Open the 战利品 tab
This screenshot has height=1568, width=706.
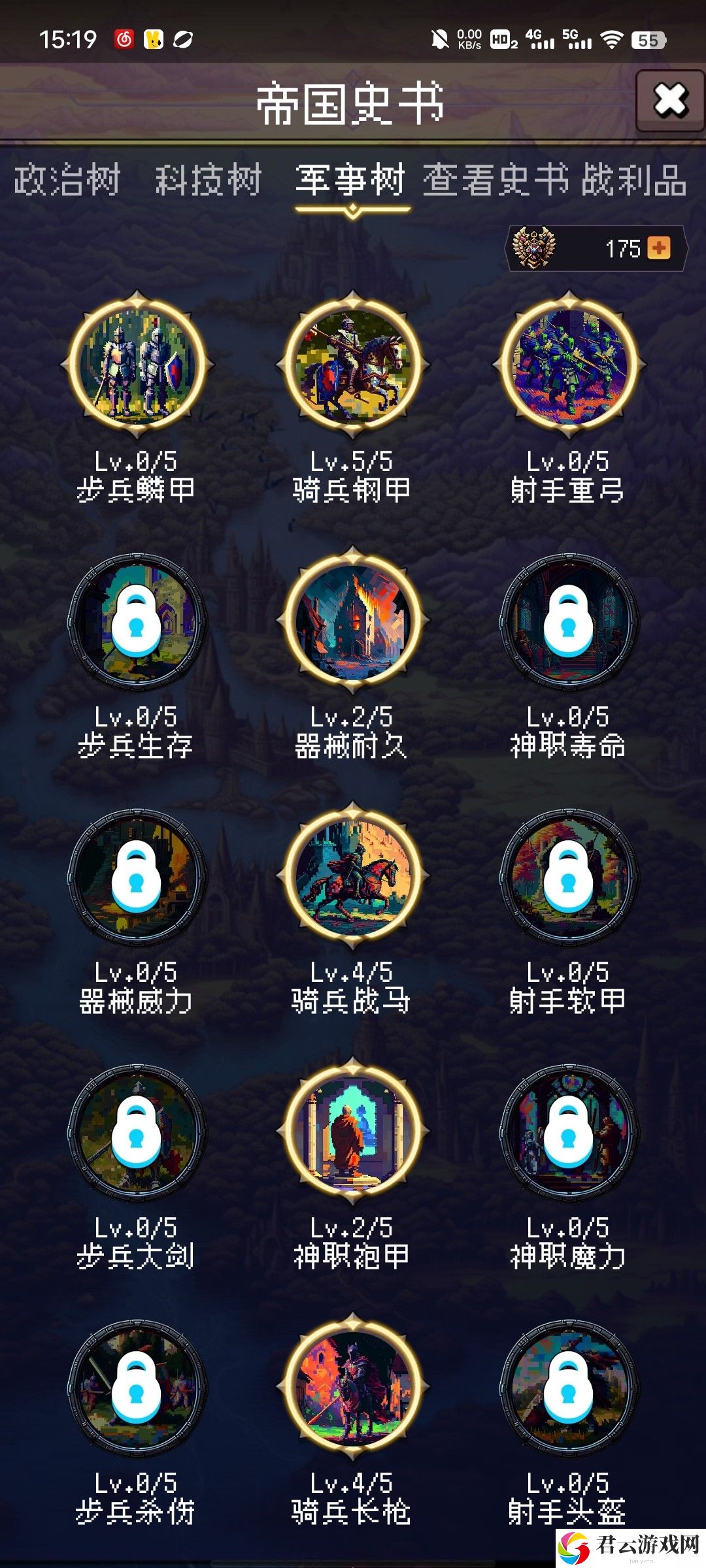coord(634,181)
